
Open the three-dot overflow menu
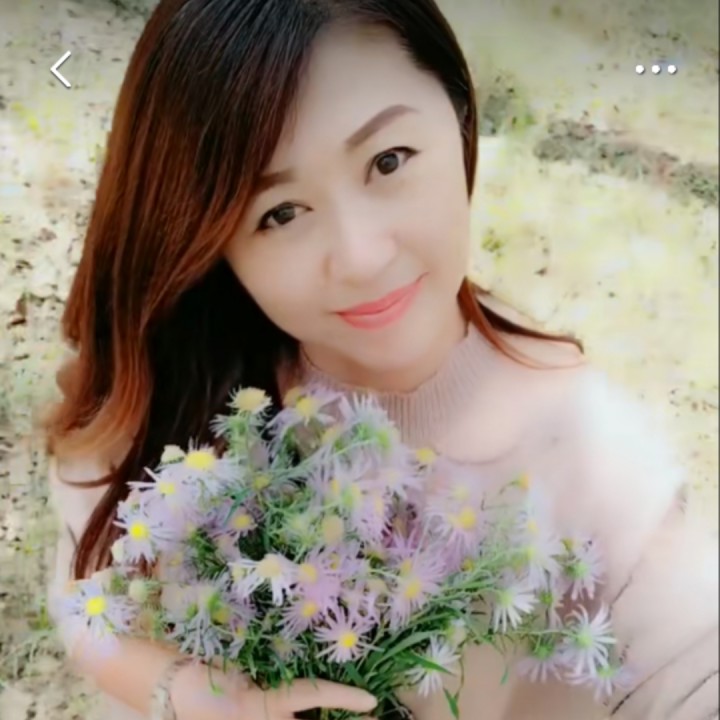(656, 69)
